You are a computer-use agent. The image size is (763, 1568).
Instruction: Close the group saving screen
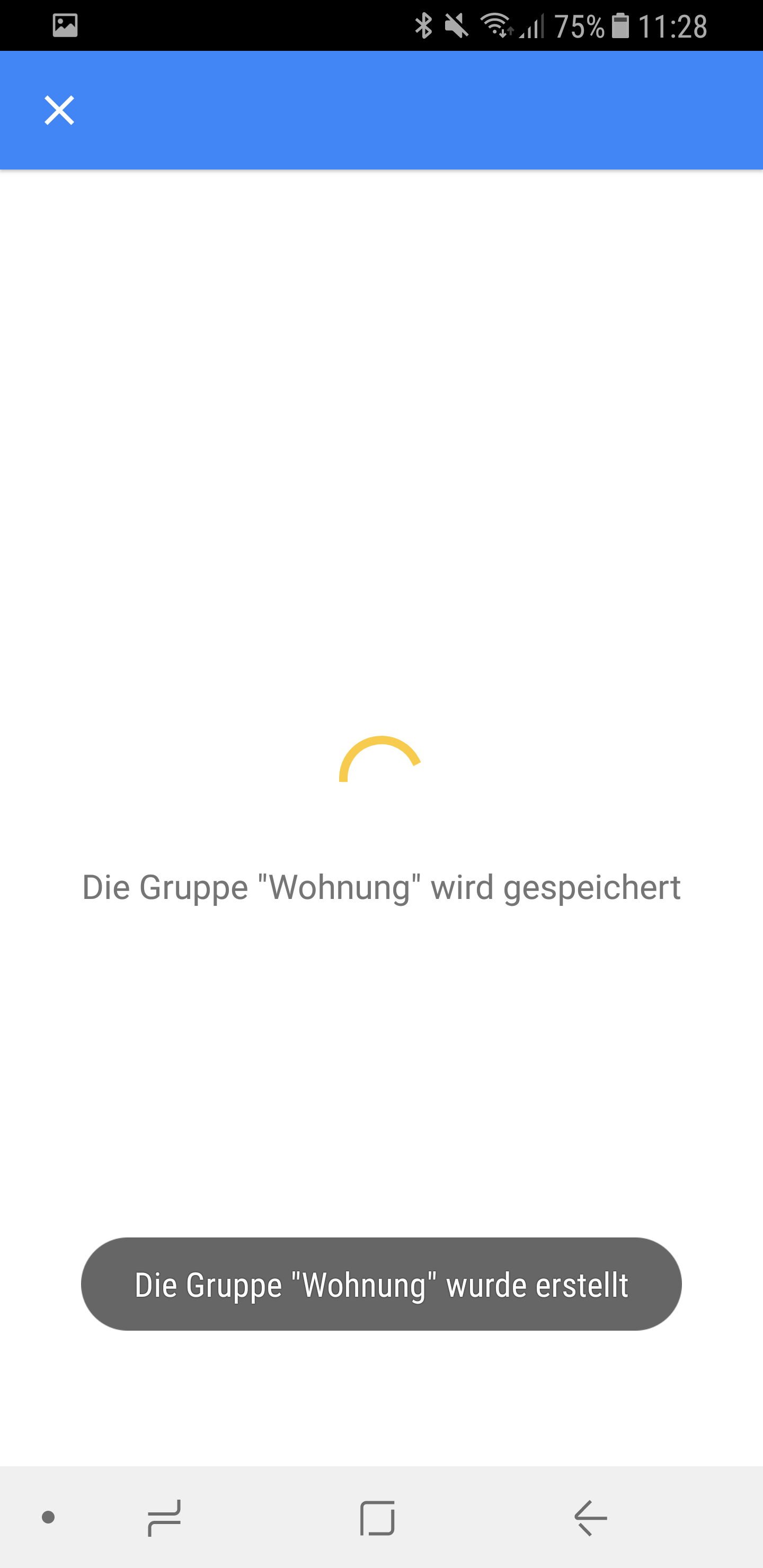click(x=59, y=110)
